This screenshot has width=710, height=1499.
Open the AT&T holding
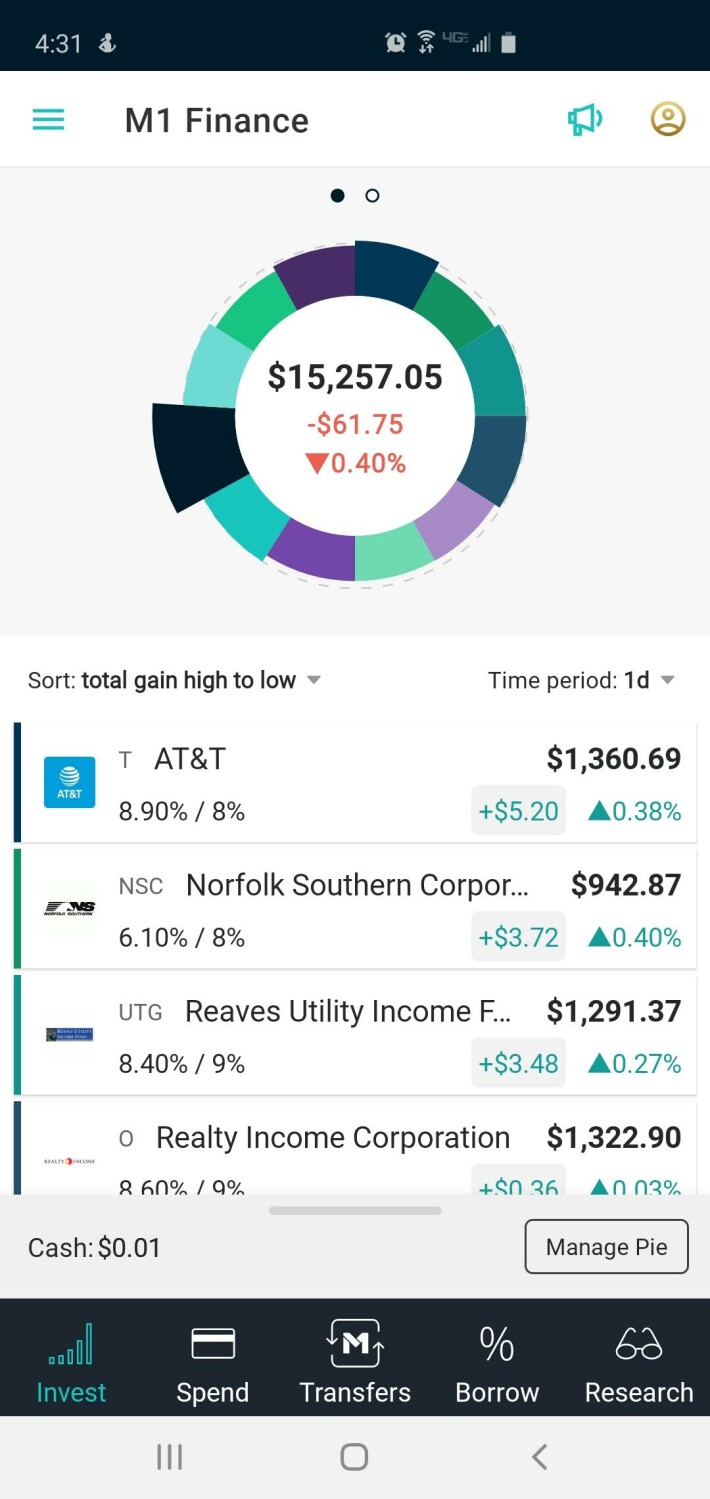point(356,784)
